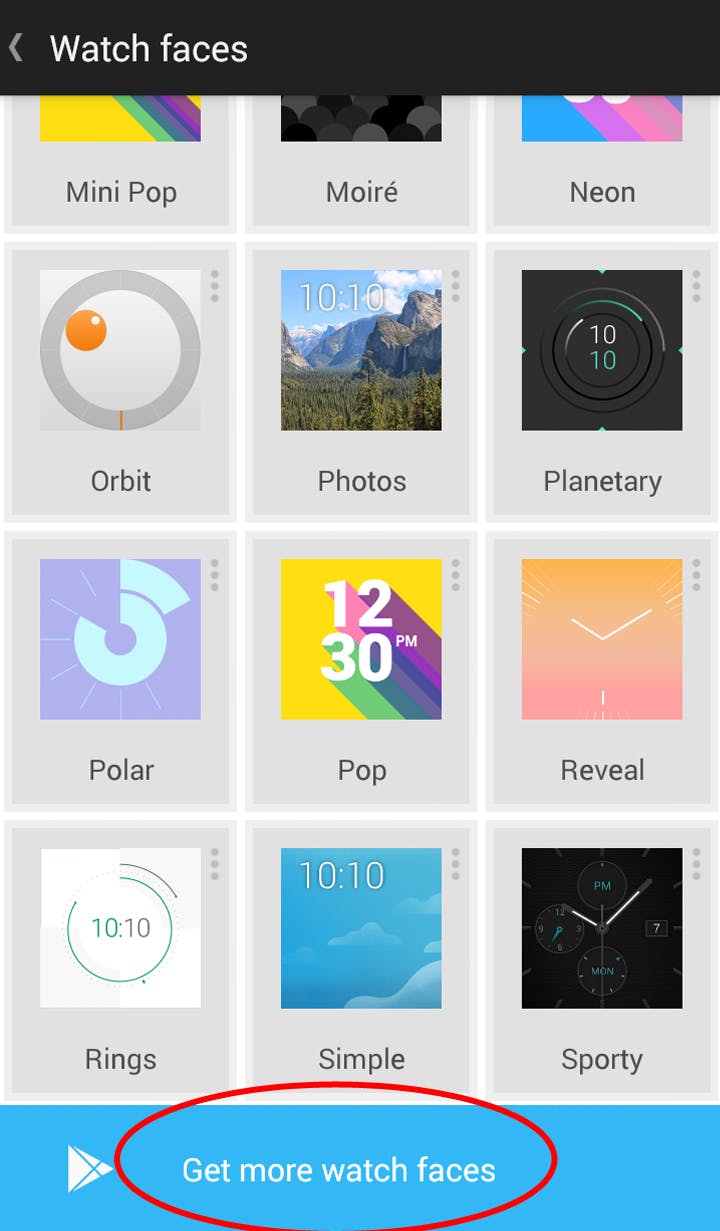This screenshot has height=1231, width=720.
Task: Pick the Neon watch face
Action: (602, 150)
